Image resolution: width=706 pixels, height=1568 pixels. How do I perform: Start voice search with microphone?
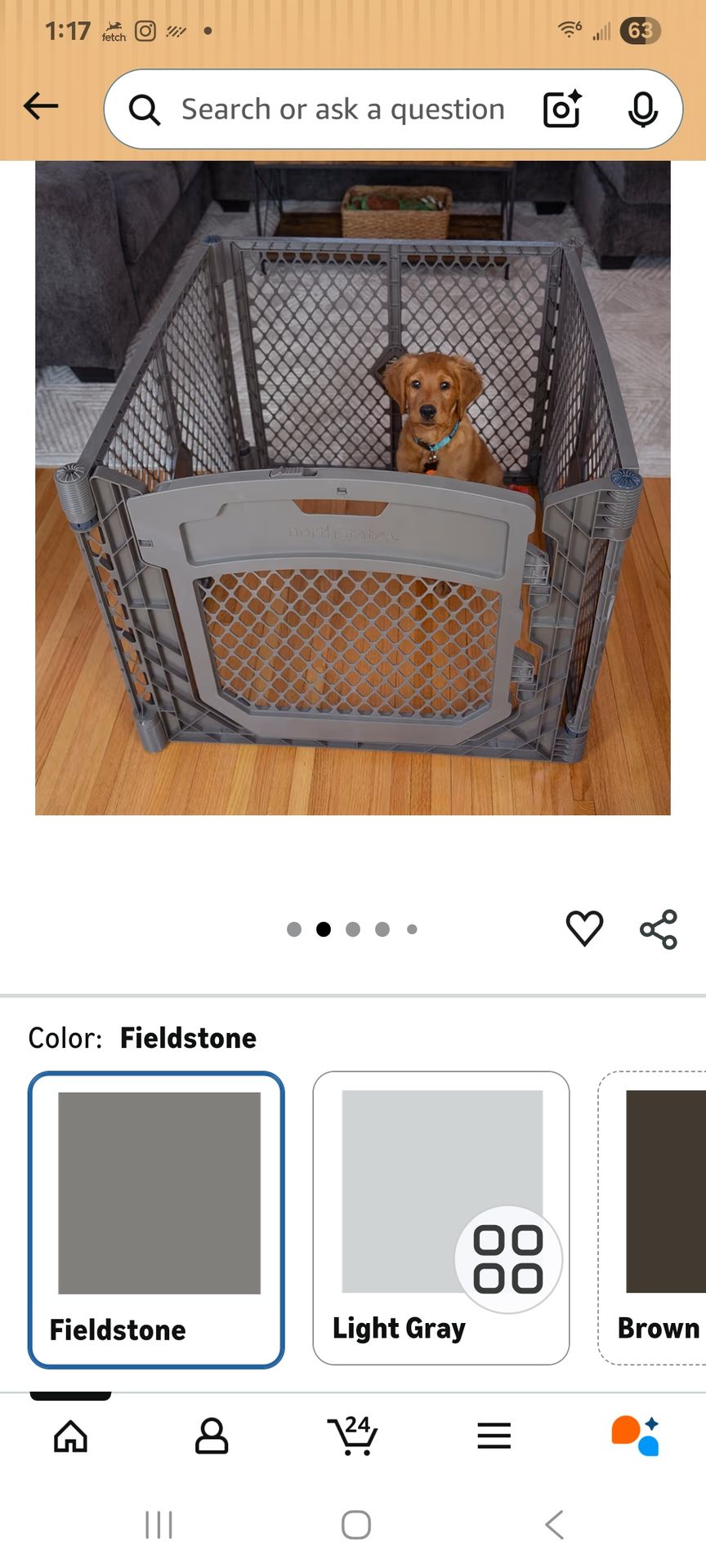642,109
